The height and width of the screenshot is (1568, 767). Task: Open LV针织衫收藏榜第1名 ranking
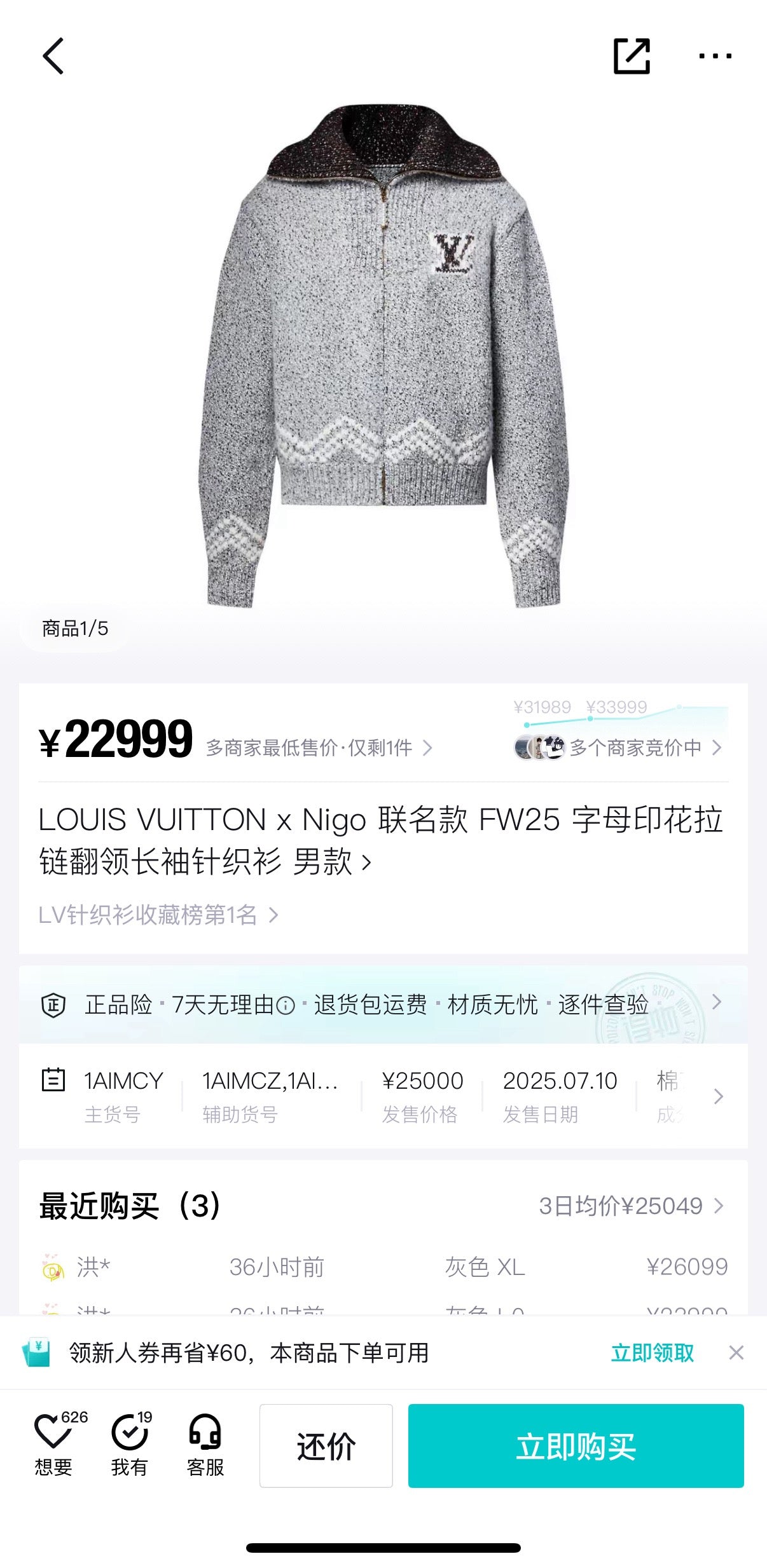158,915
